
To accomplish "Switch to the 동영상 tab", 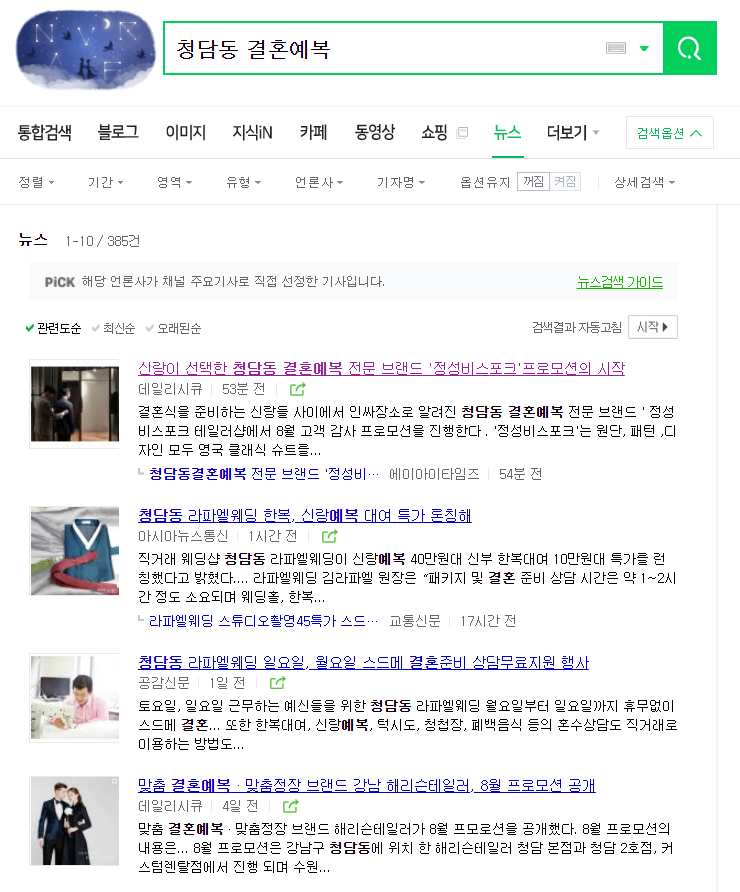I will coord(375,132).
